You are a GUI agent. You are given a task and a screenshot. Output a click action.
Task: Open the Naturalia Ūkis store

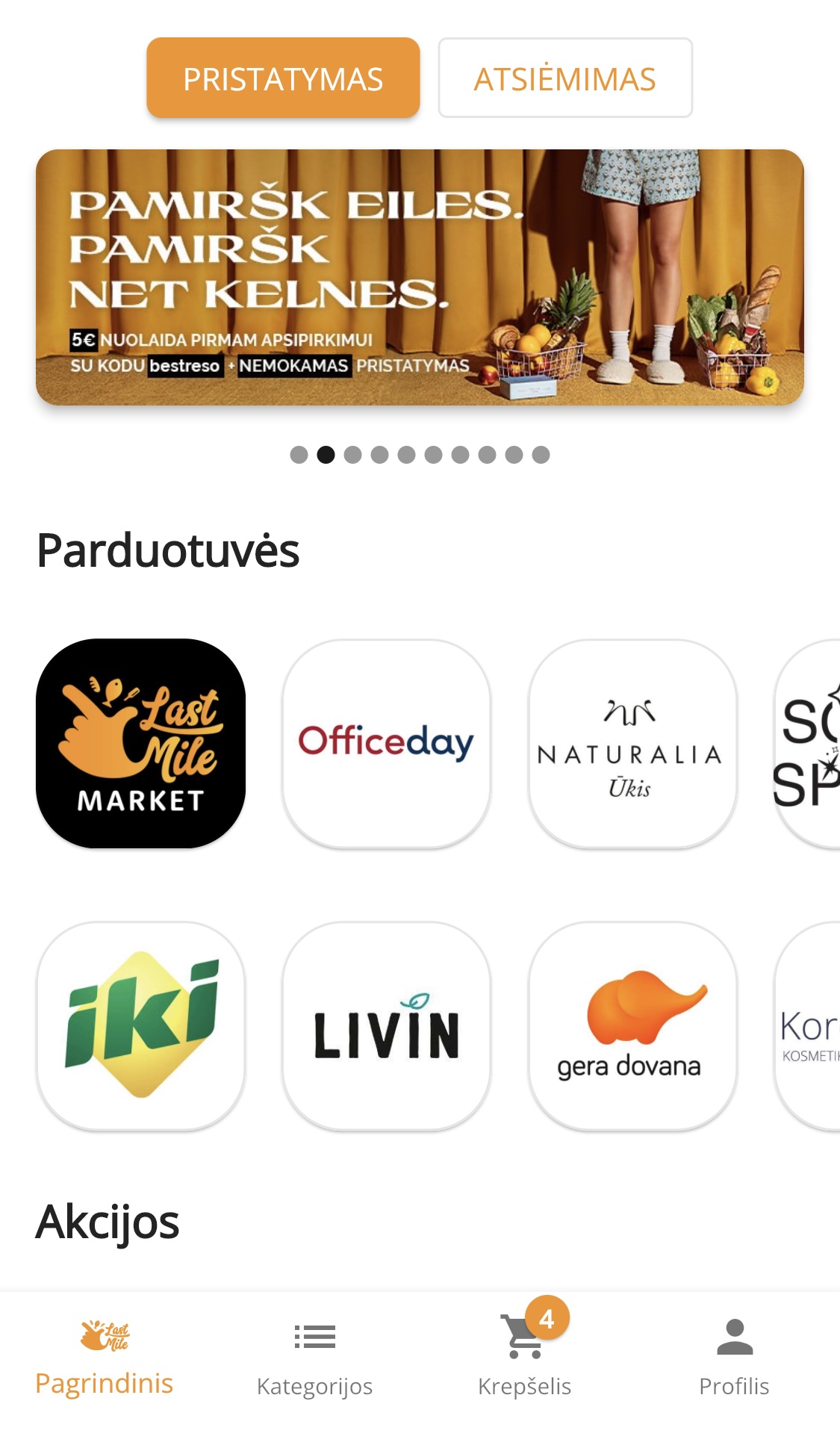pos(632,743)
